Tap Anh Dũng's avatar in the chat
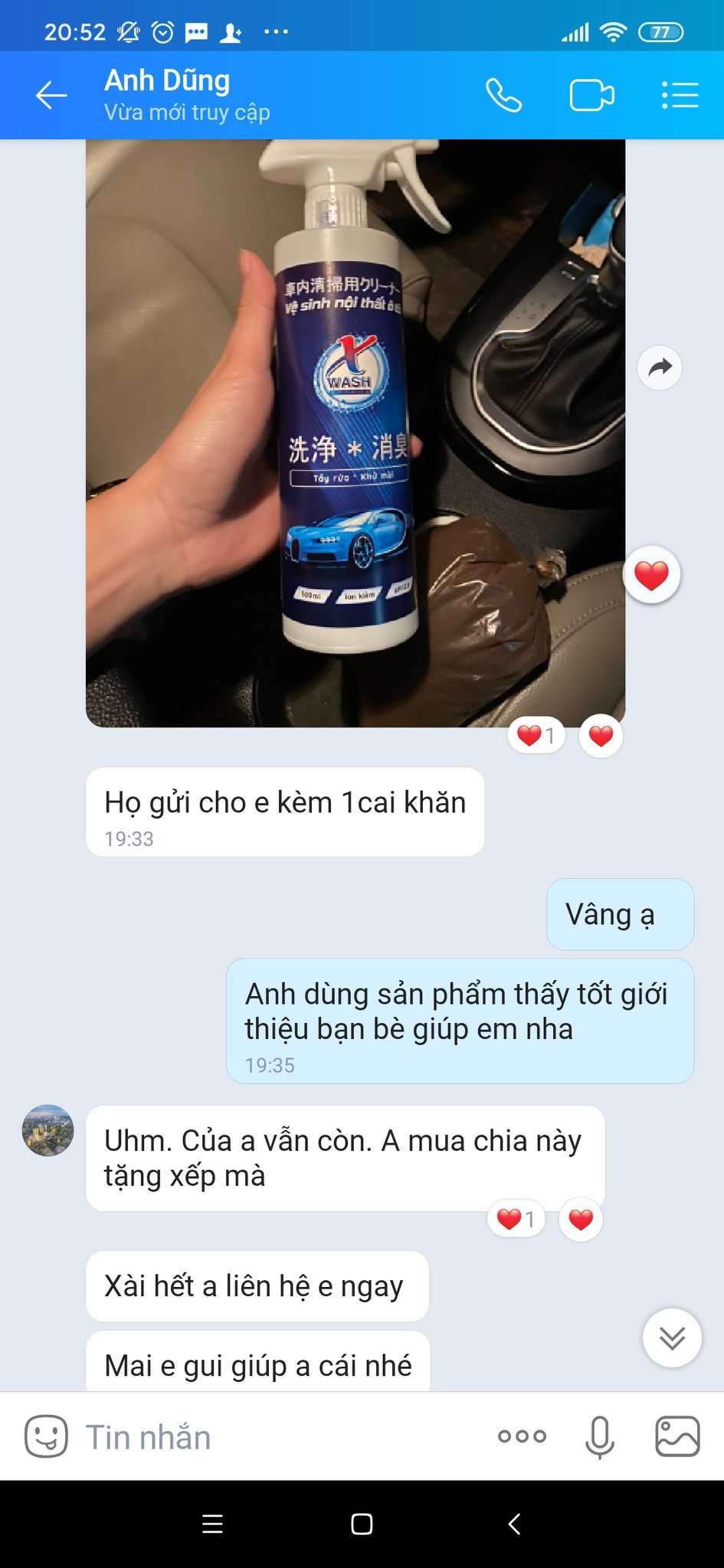 point(48,1130)
